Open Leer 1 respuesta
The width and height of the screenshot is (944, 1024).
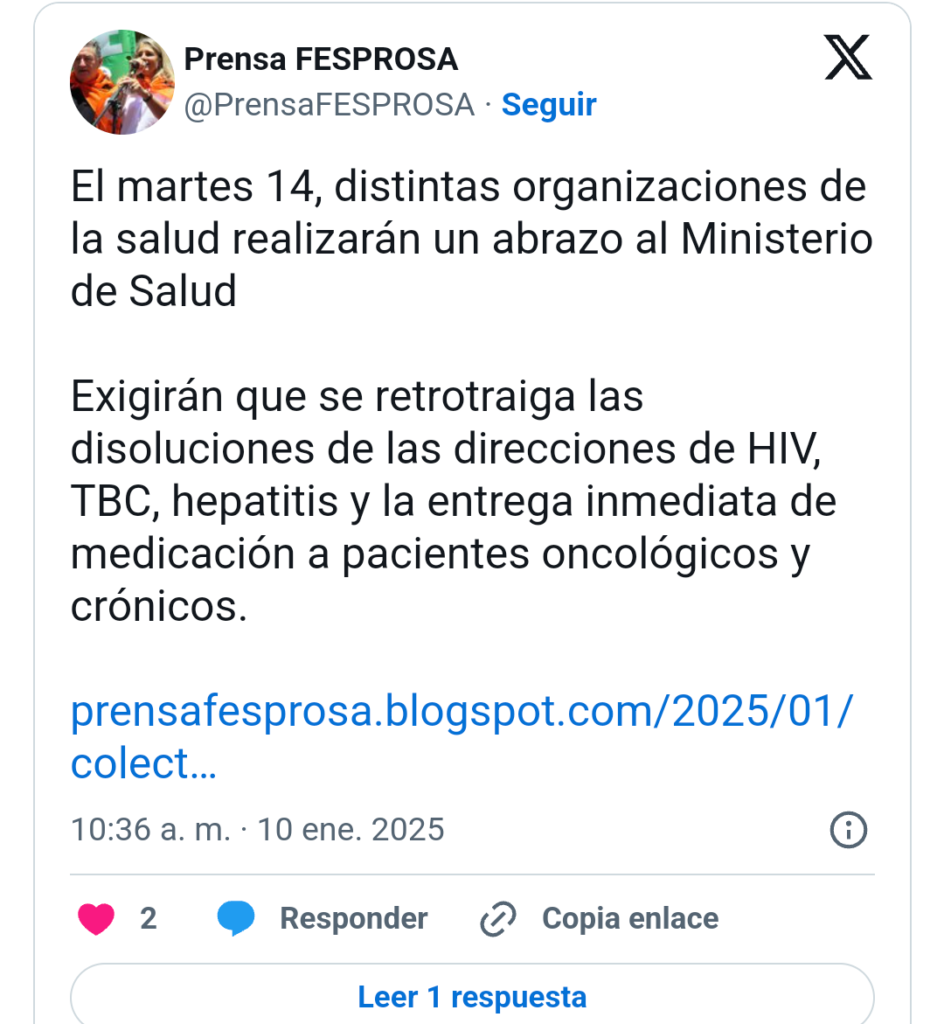tap(472, 996)
